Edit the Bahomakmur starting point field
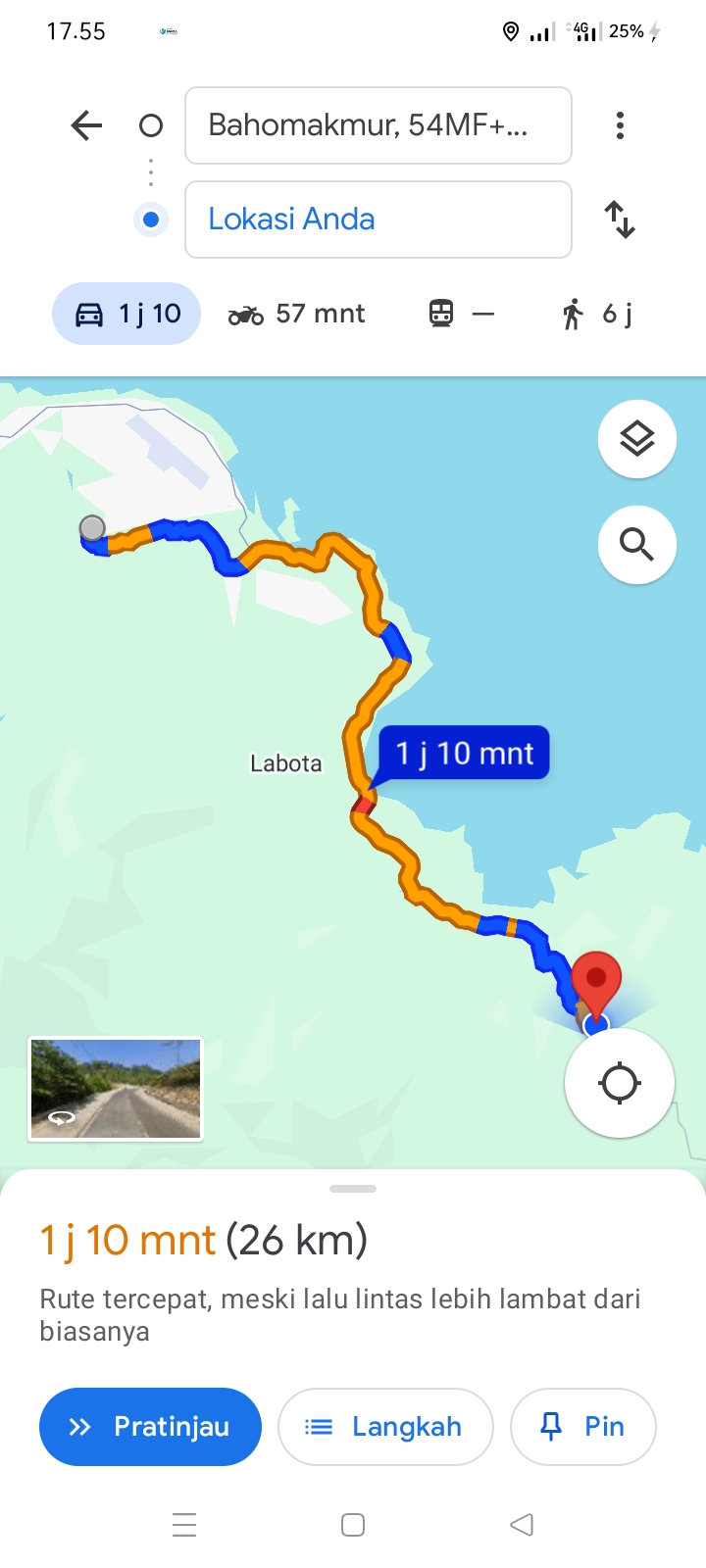706x1568 pixels. pyautogui.click(x=378, y=125)
